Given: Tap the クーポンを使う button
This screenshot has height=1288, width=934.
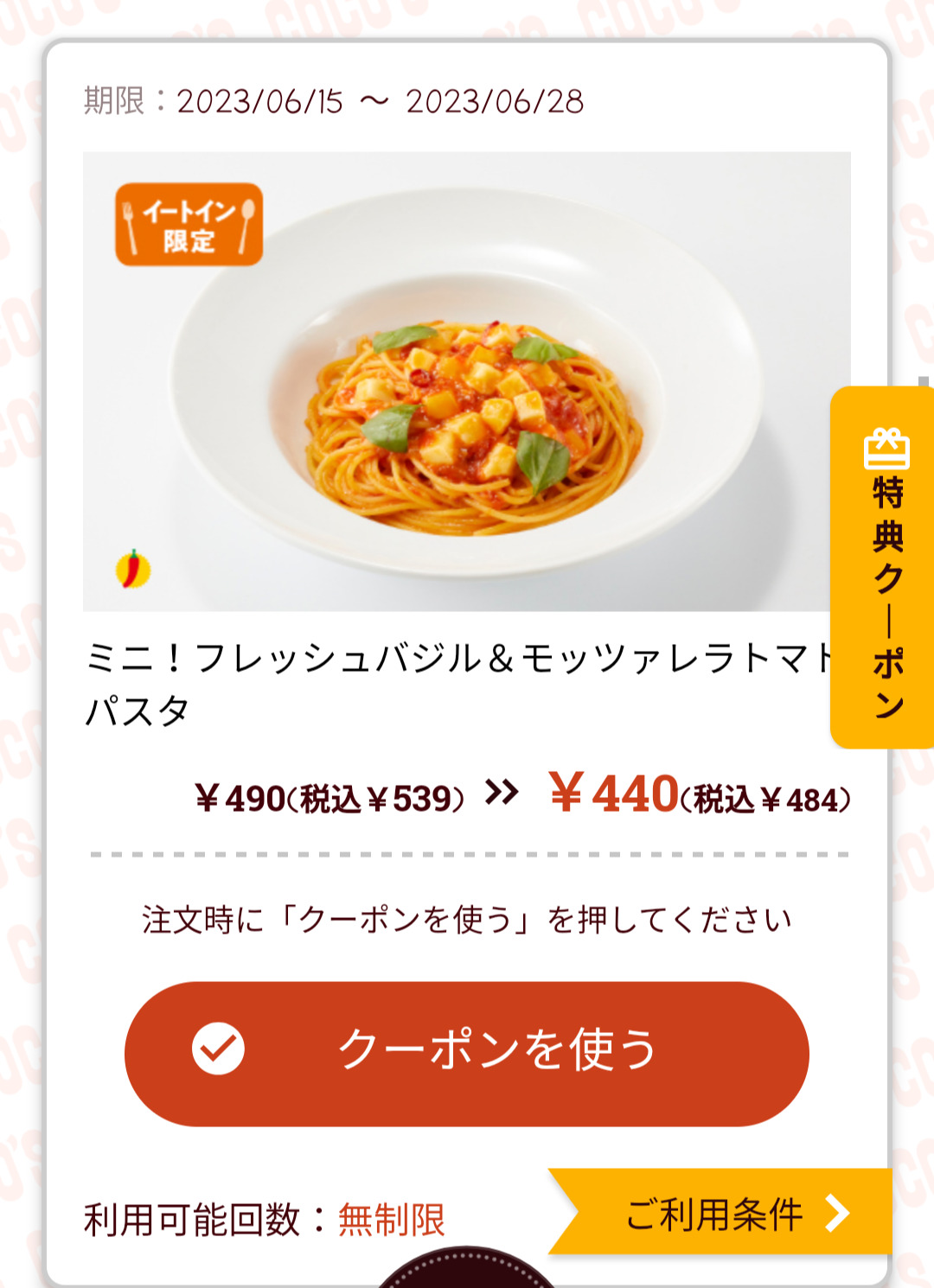Looking at the screenshot, I should (467, 1053).
